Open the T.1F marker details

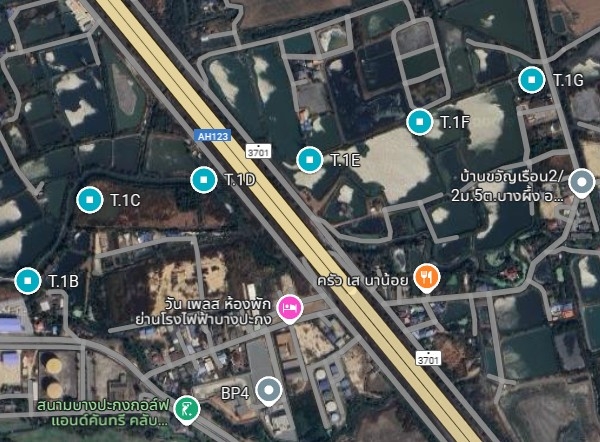click(419, 122)
